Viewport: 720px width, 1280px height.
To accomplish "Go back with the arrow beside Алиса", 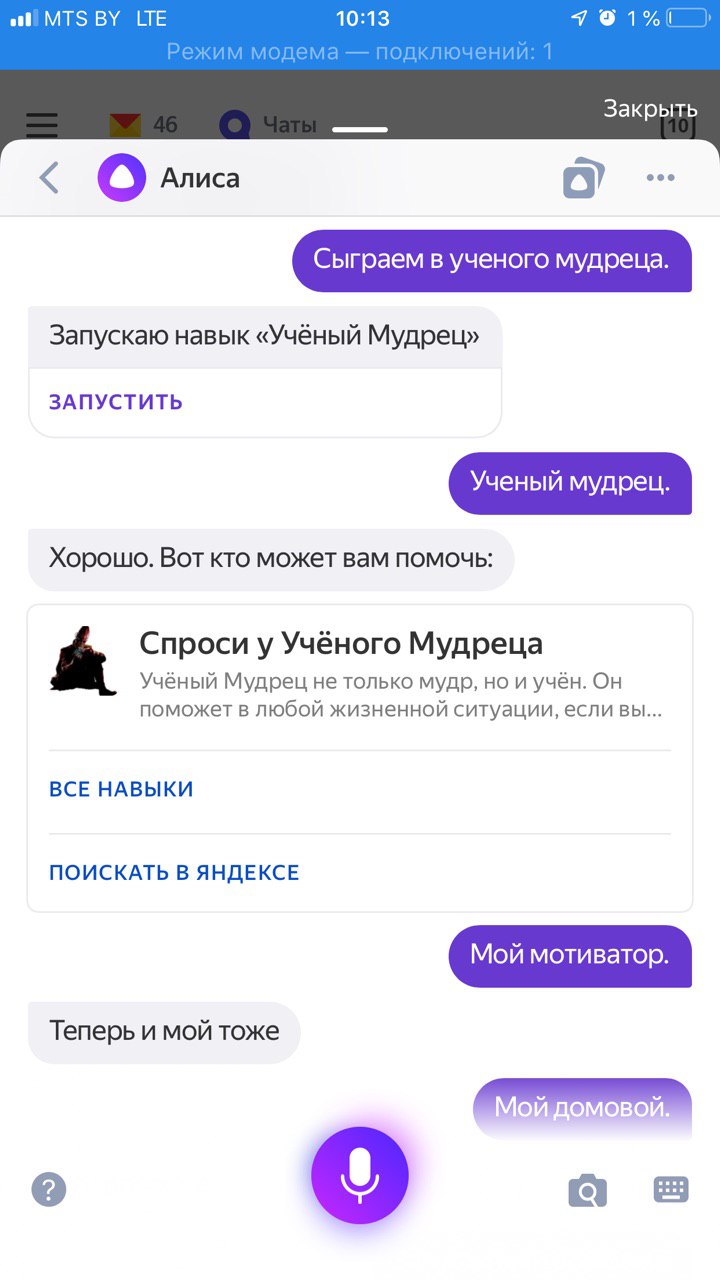I will [x=49, y=179].
